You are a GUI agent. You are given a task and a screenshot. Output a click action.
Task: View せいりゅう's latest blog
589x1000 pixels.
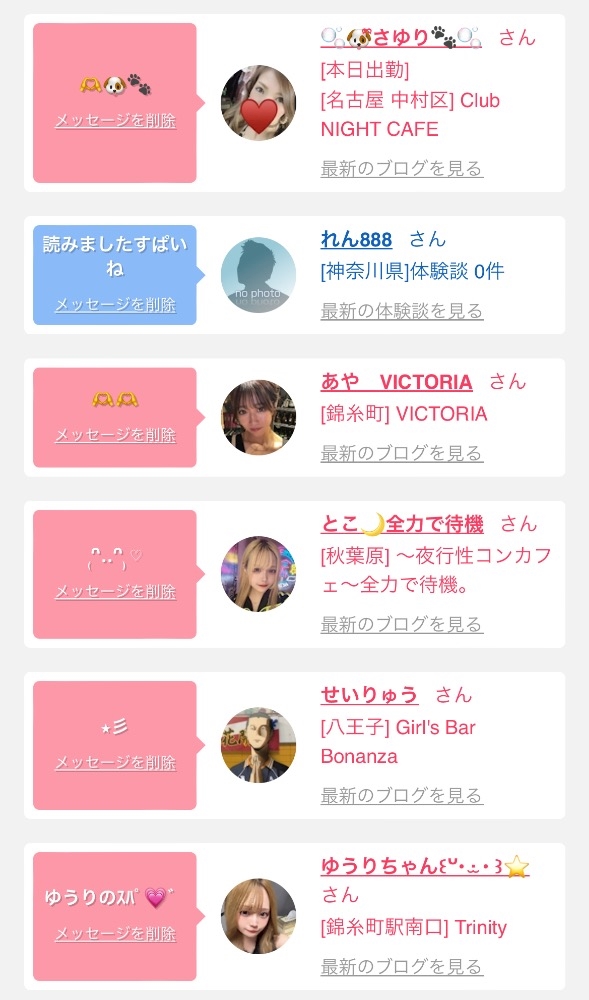(x=402, y=795)
